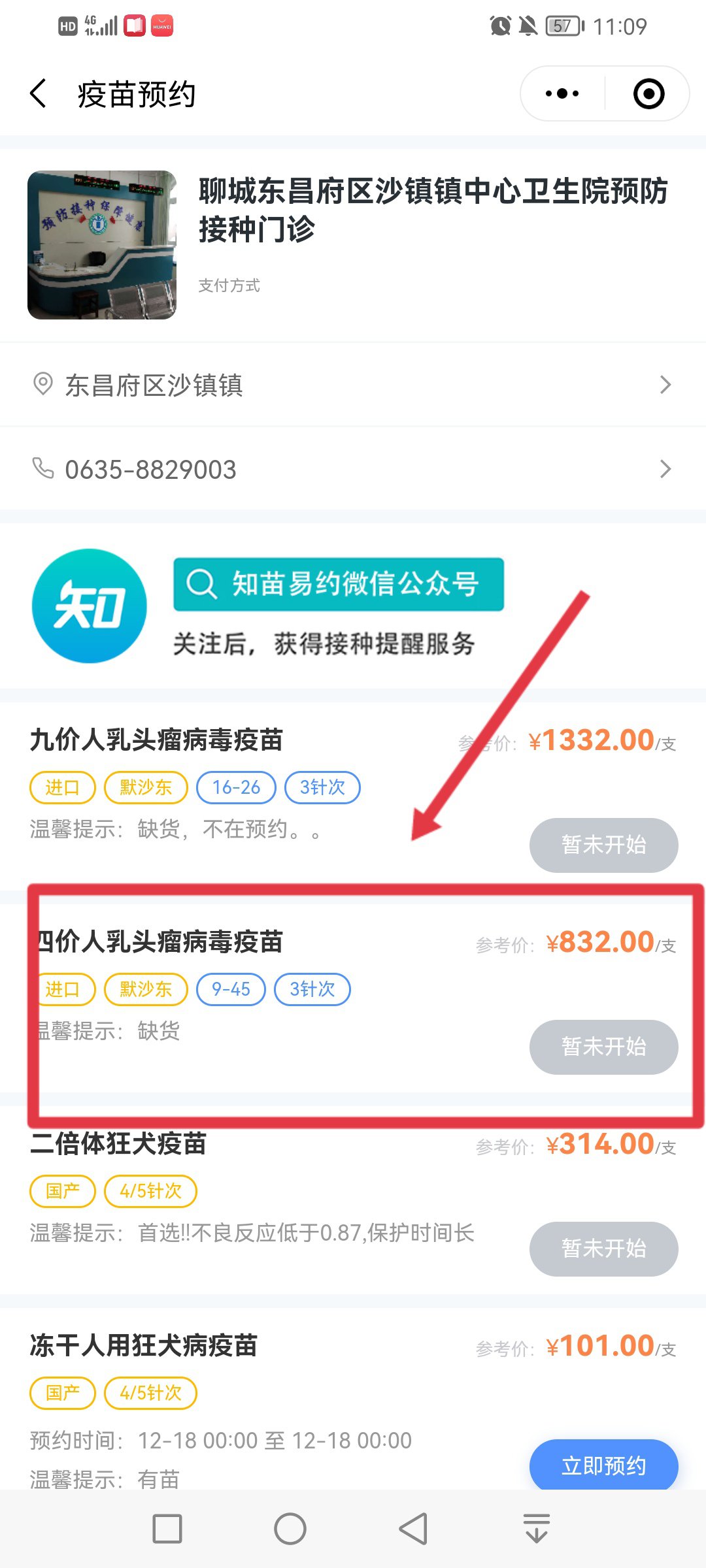Book 冻干人用狂犬病疫苗 with 立即预约

[x=603, y=1465]
